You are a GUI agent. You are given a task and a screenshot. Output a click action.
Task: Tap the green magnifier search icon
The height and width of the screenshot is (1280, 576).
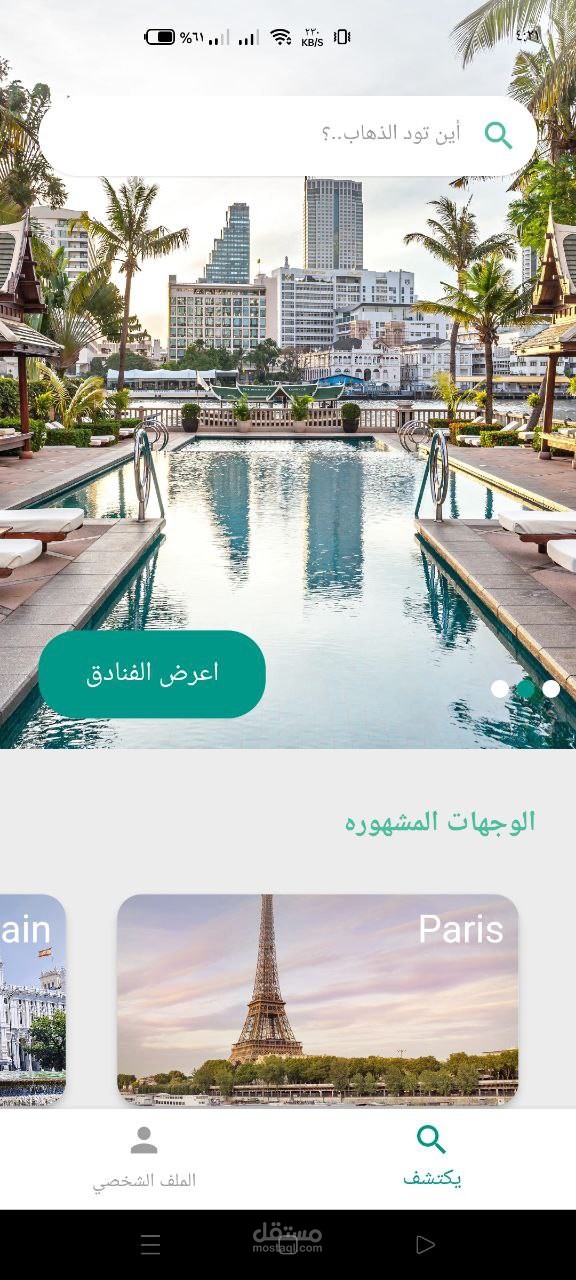point(498,134)
